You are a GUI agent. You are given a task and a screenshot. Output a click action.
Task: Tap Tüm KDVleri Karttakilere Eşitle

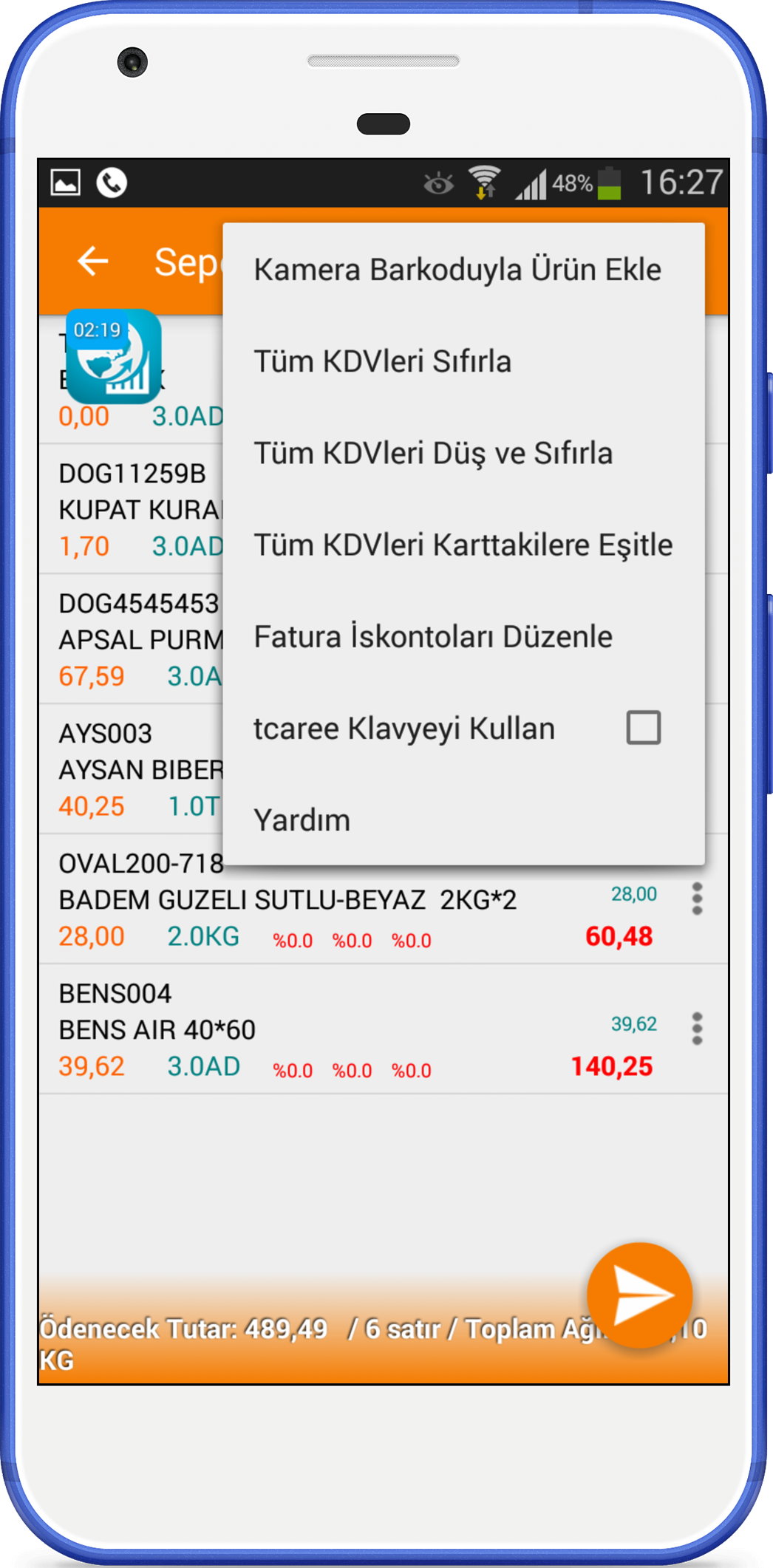coord(463,545)
